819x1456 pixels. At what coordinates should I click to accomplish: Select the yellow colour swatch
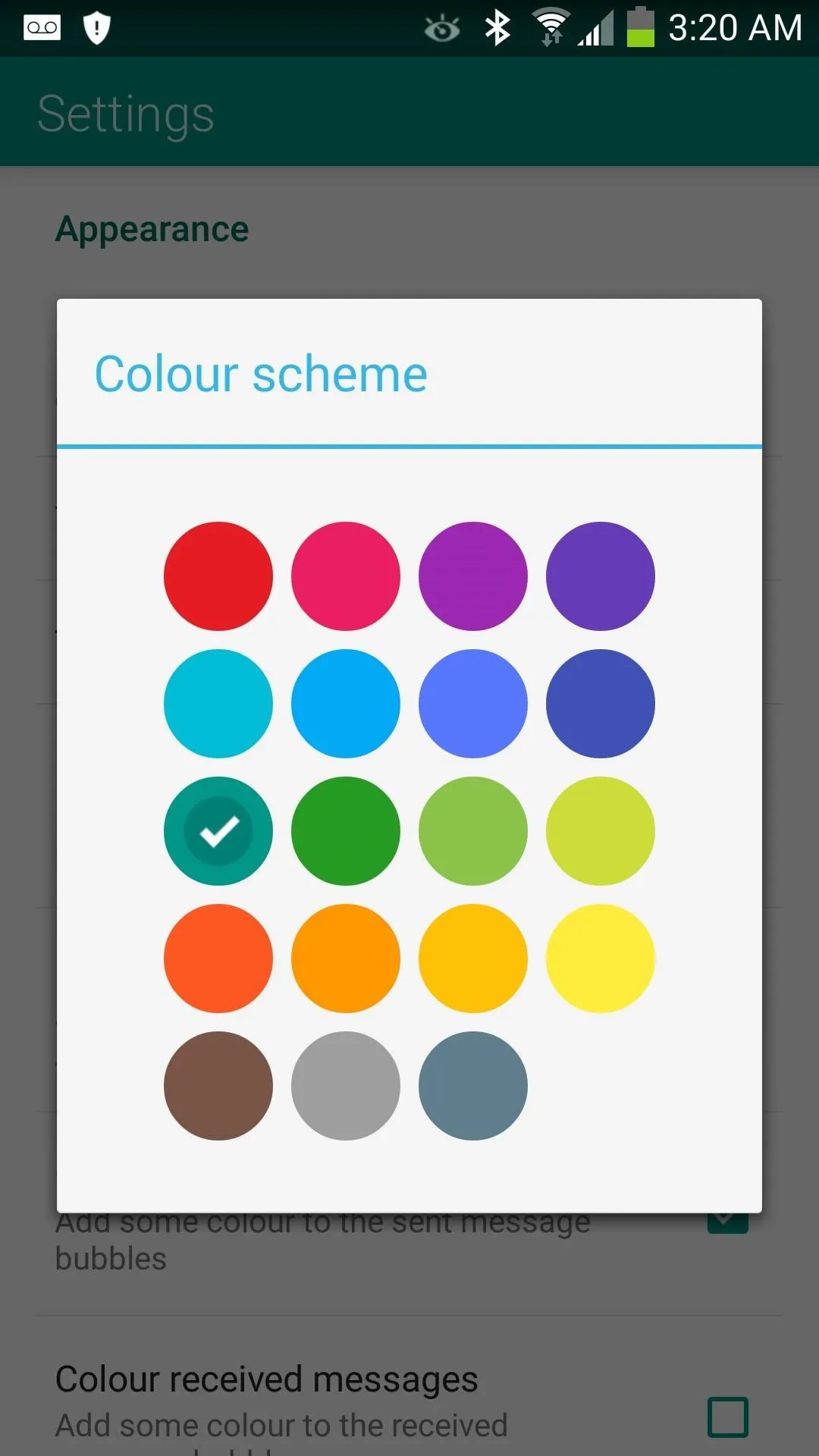coord(601,959)
